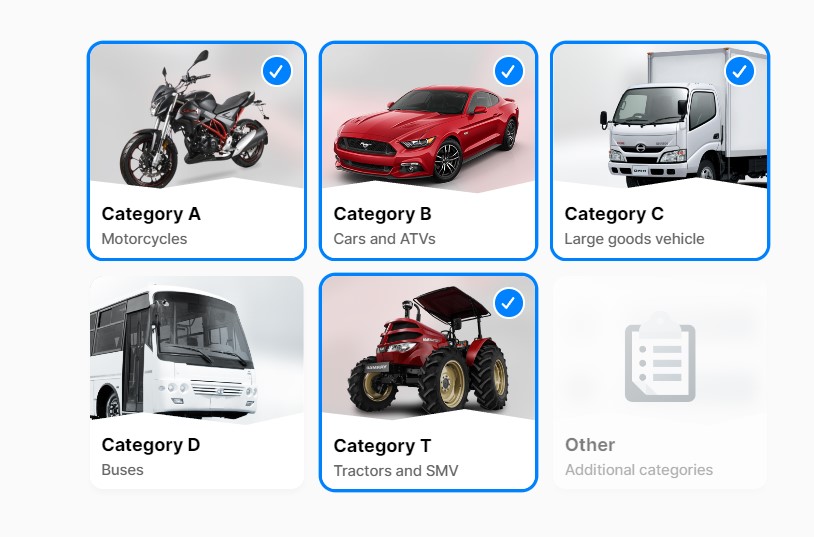The height and width of the screenshot is (537, 814).
Task: Open Other additional categories
Action: coord(659,382)
